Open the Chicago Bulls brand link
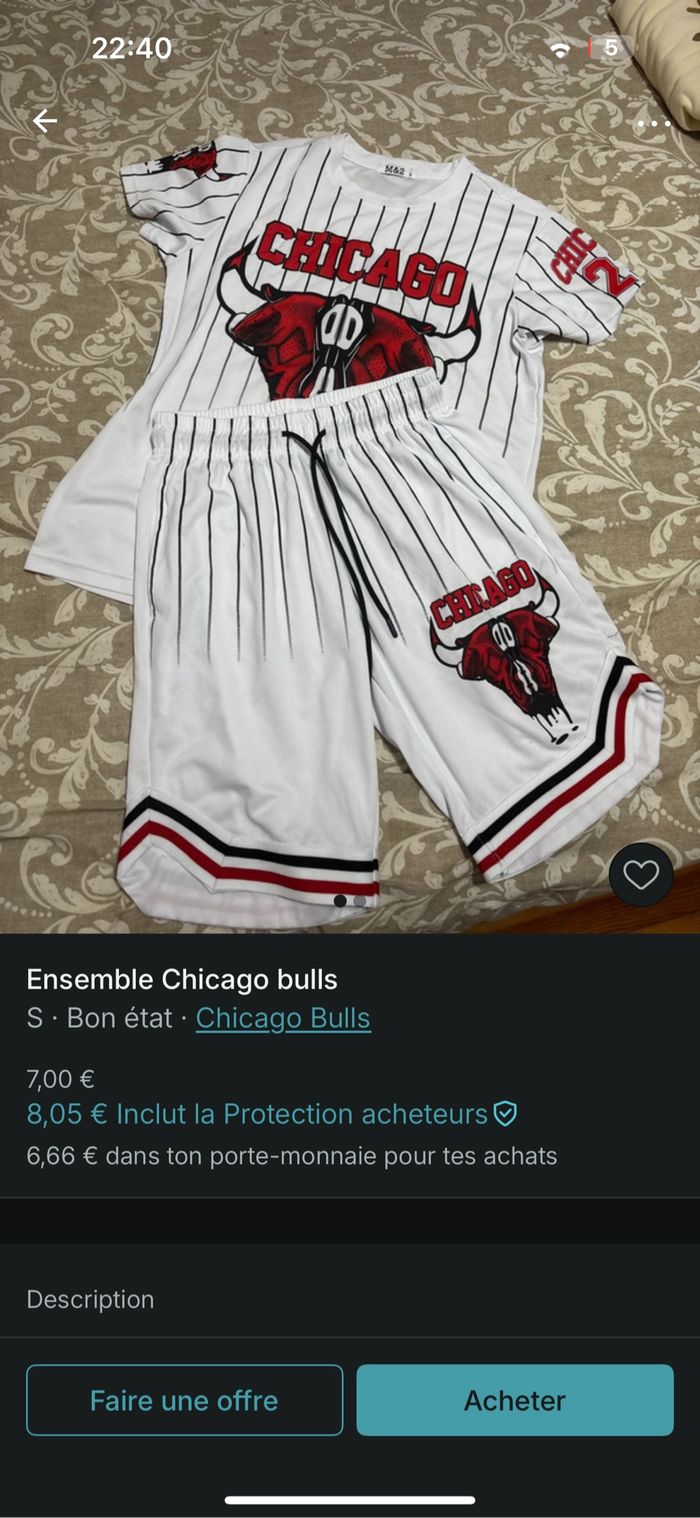 point(283,1018)
